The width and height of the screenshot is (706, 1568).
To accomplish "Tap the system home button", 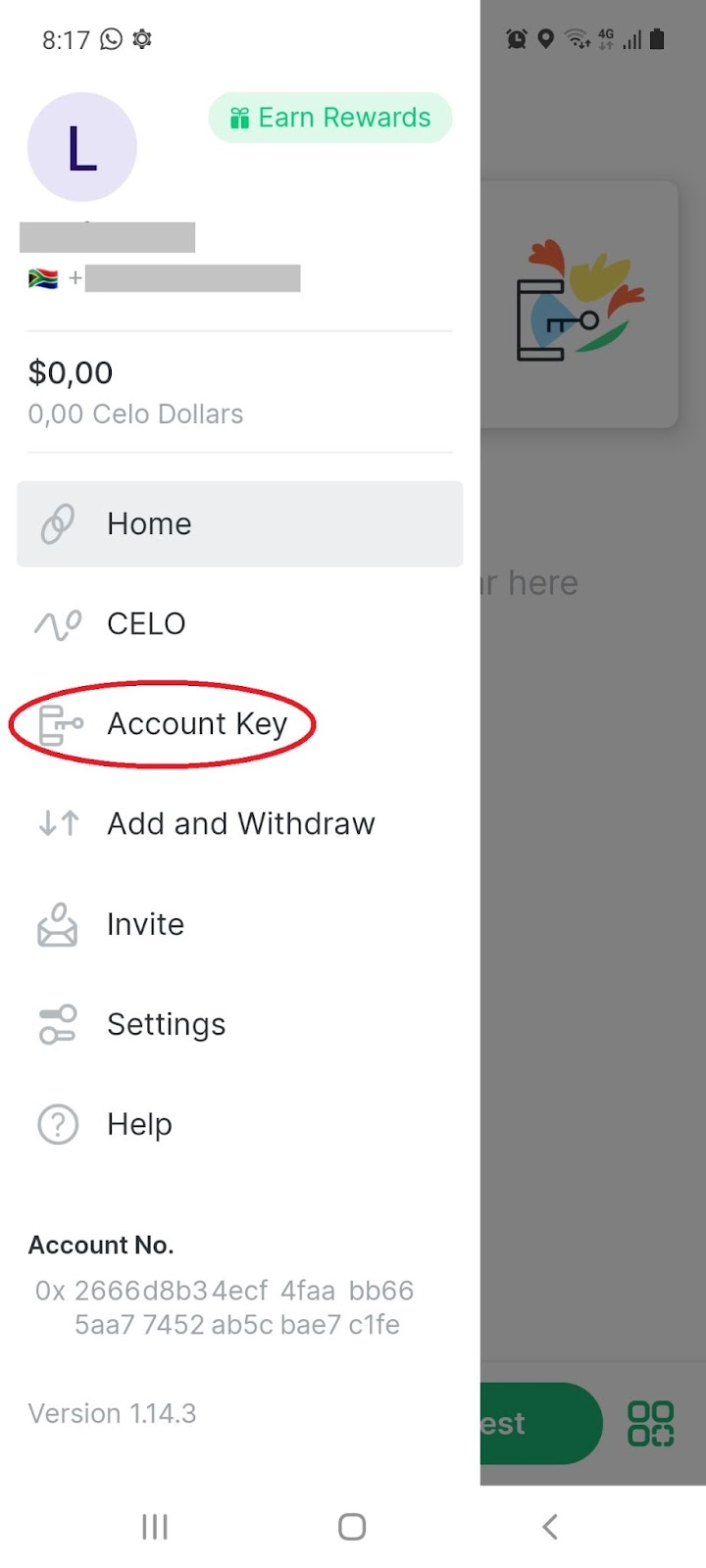I will coord(352,1526).
